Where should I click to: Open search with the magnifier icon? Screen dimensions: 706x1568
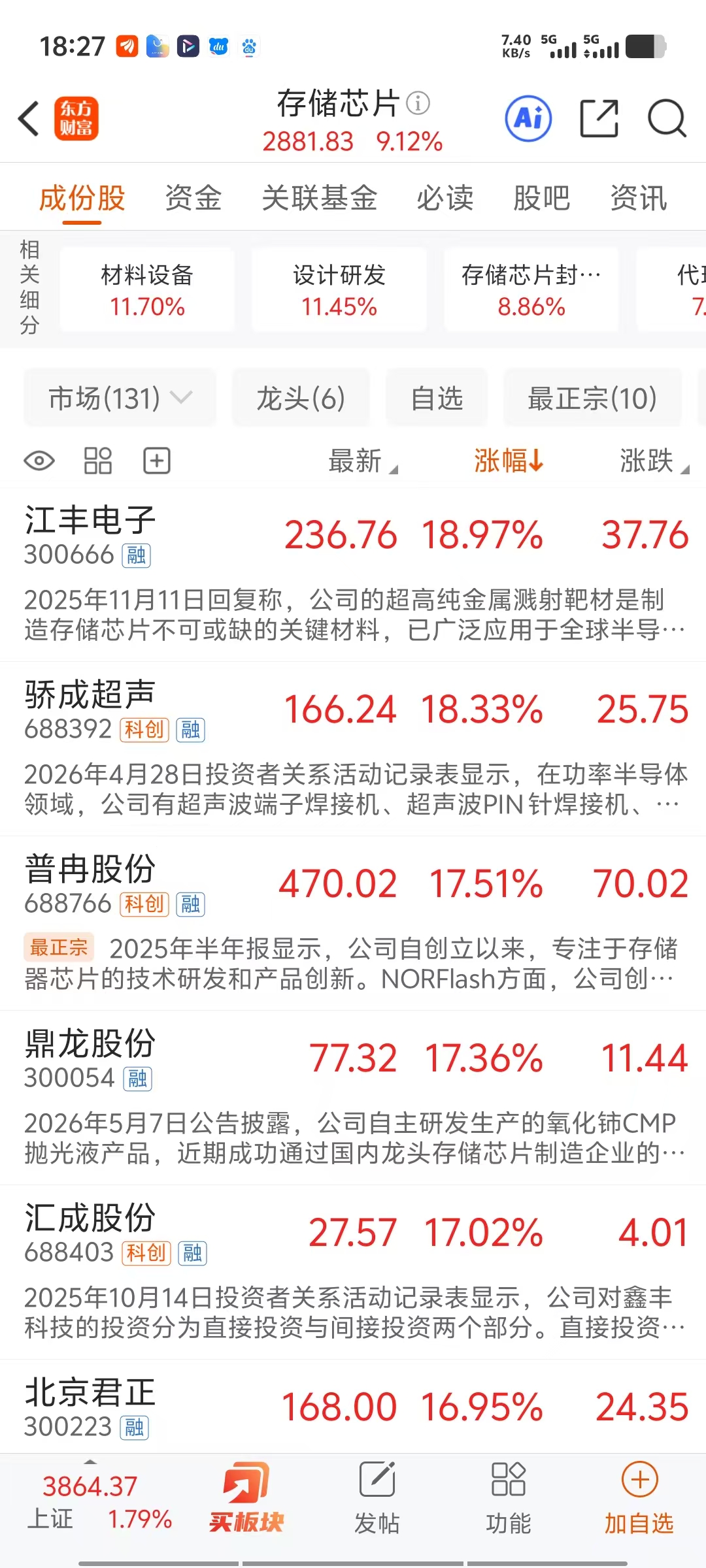point(667,119)
